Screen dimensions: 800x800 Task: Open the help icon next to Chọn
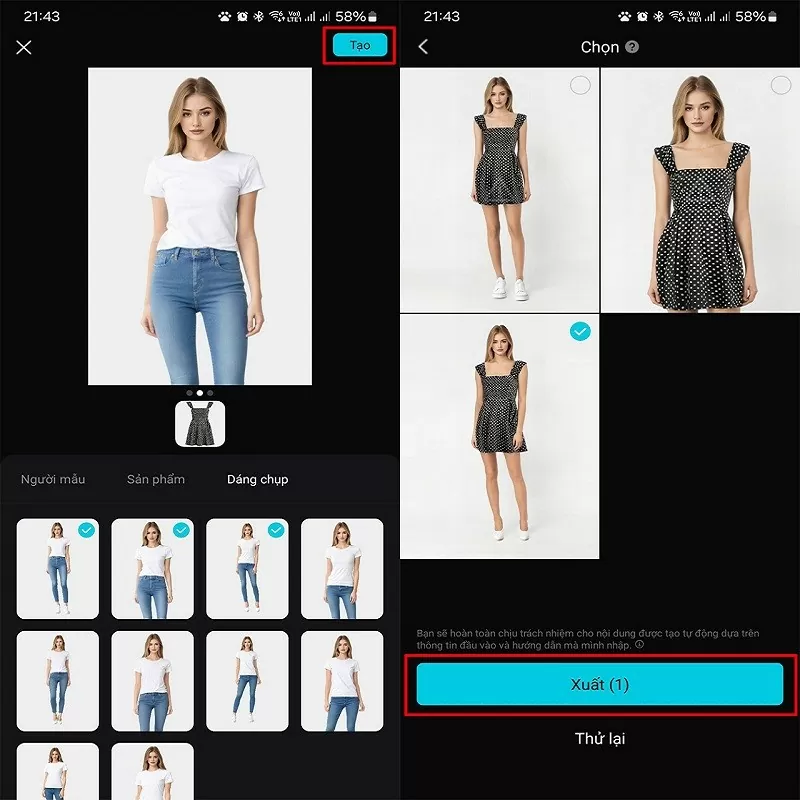pyautogui.click(x=632, y=47)
